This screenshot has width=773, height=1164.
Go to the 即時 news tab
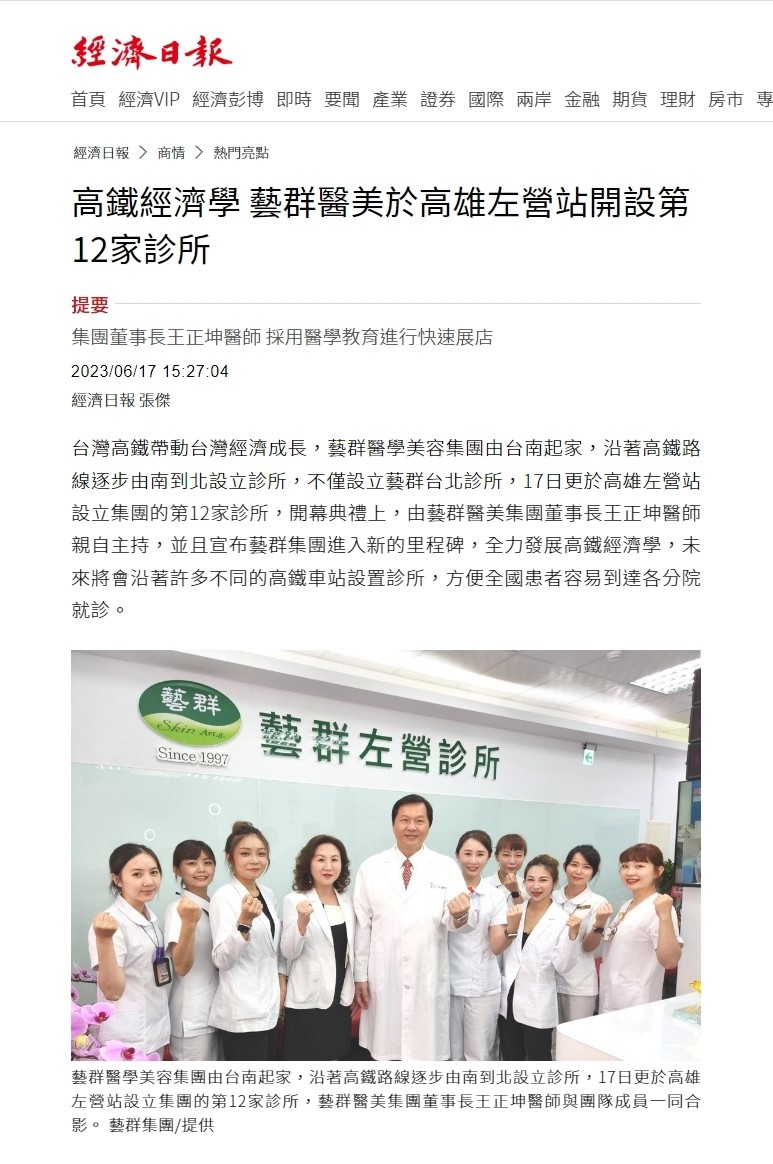pos(294,99)
